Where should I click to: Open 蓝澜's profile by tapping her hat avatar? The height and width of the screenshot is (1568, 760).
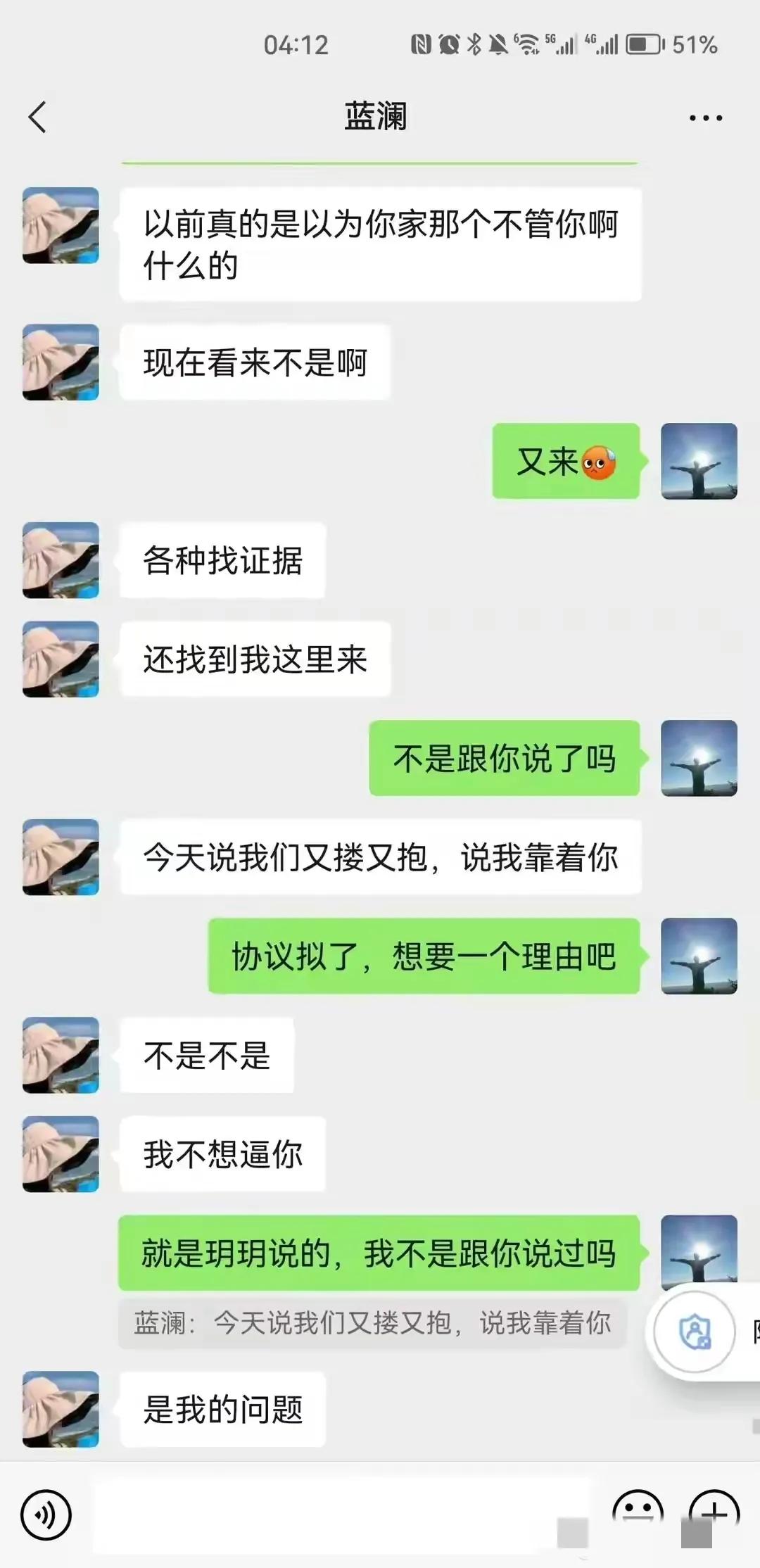point(60,225)
